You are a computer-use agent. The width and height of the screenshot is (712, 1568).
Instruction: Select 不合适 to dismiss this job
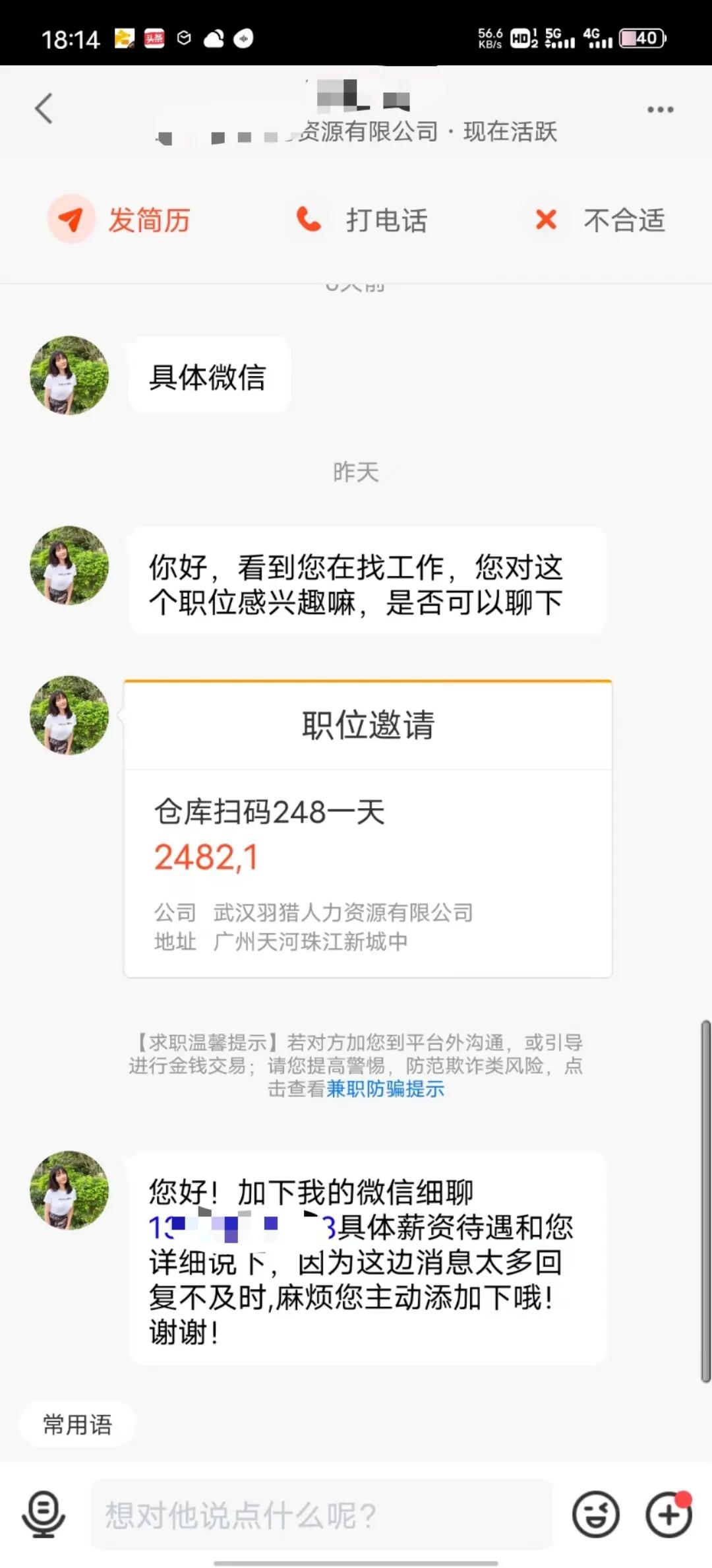(x=624, y=220)
